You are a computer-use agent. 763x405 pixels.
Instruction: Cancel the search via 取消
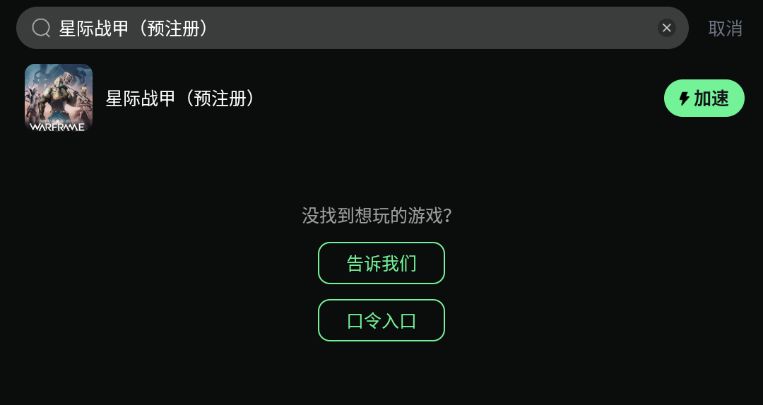click(x=725, y=28)
